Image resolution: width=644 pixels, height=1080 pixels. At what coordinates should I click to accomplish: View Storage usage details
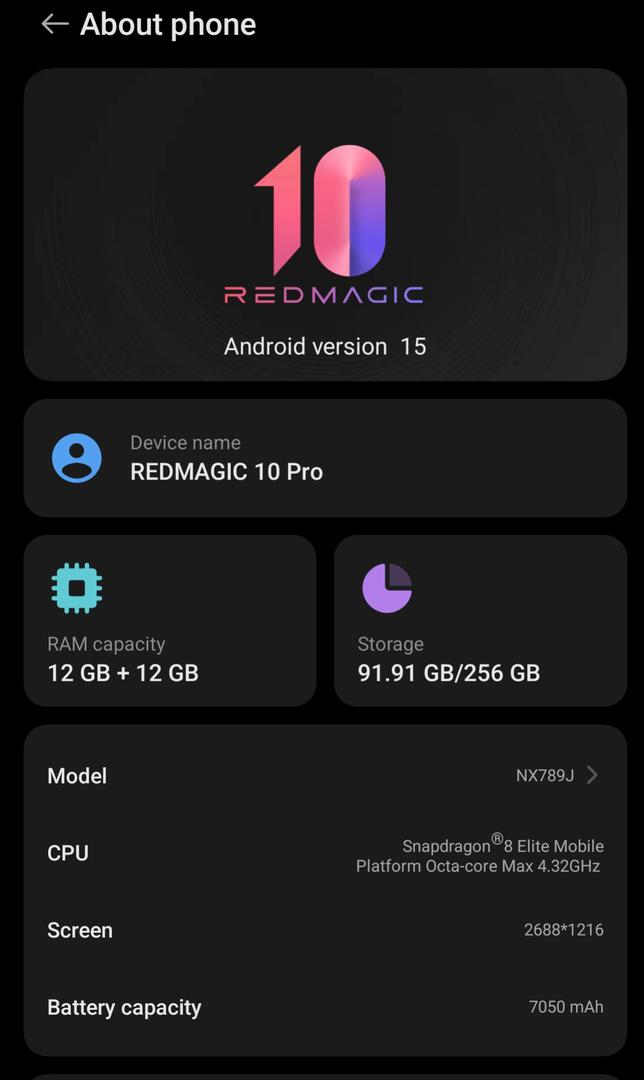[x=480, y=621]
